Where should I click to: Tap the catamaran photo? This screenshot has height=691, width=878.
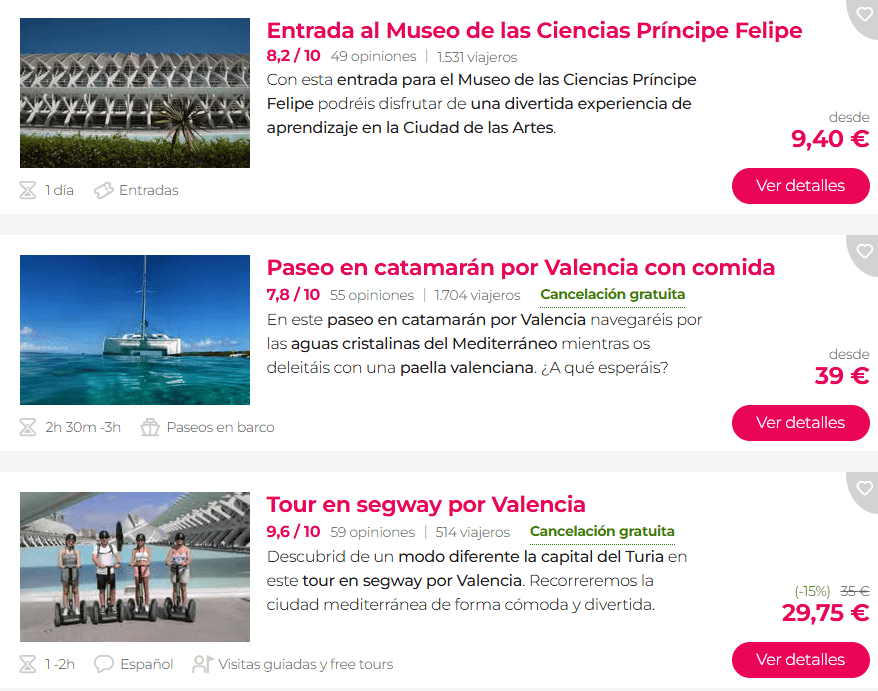pyautogui.click(x=135, y=330)
